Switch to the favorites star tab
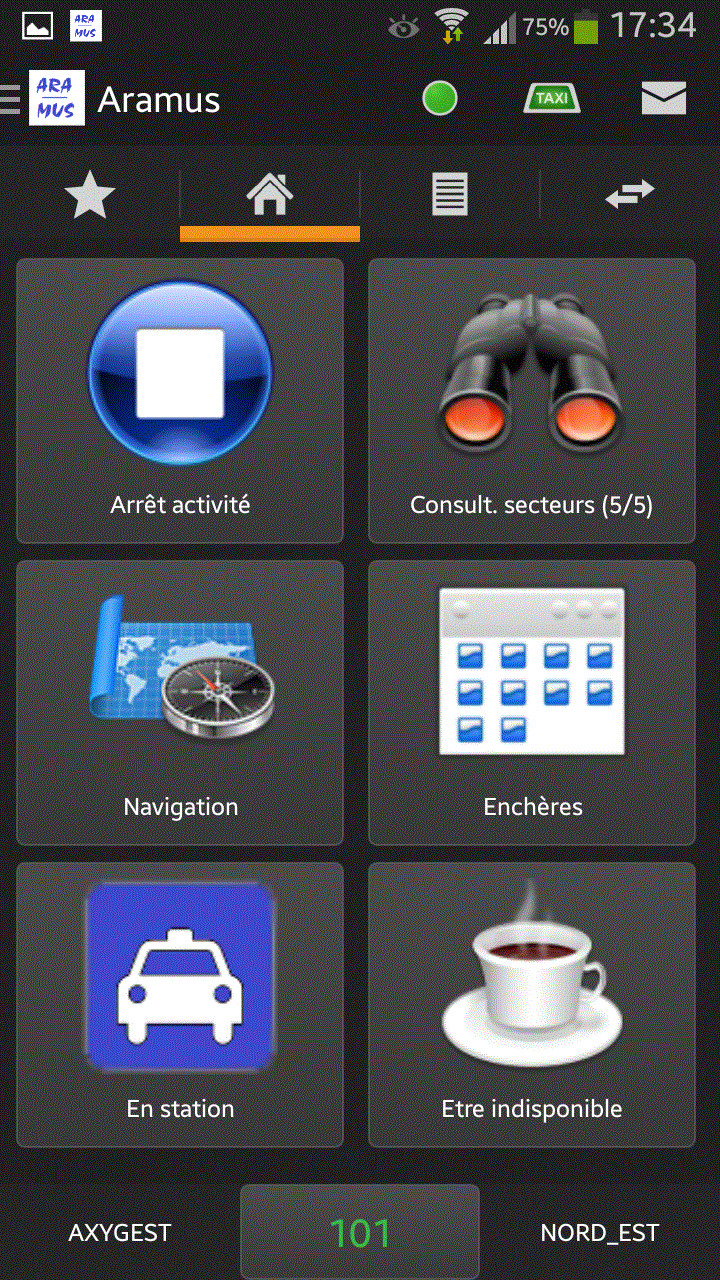This screenshot has width=720, height=1280. coord(90,195)
